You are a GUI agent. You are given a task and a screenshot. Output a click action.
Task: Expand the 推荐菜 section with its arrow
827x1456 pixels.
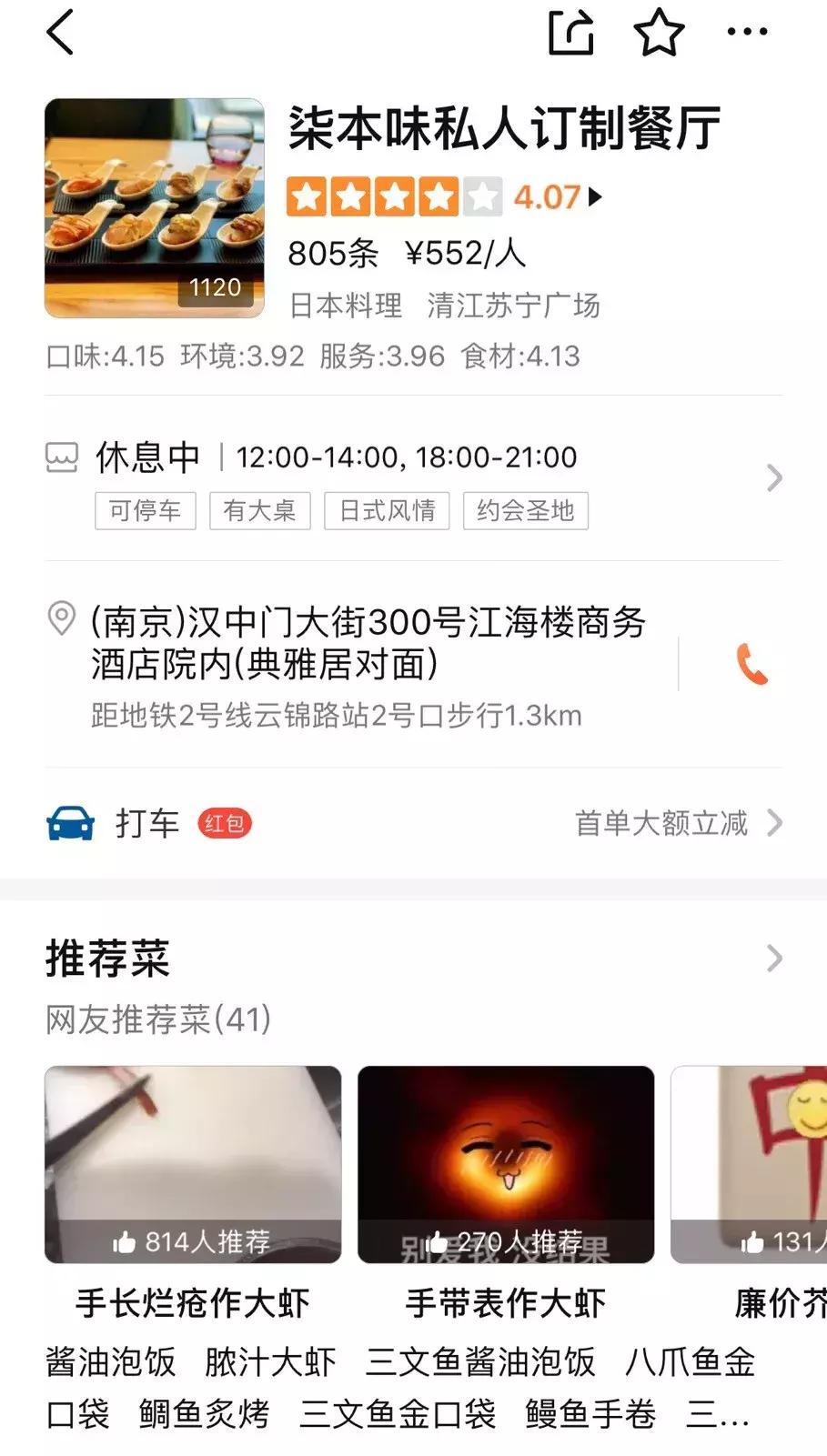coord(774,959)
